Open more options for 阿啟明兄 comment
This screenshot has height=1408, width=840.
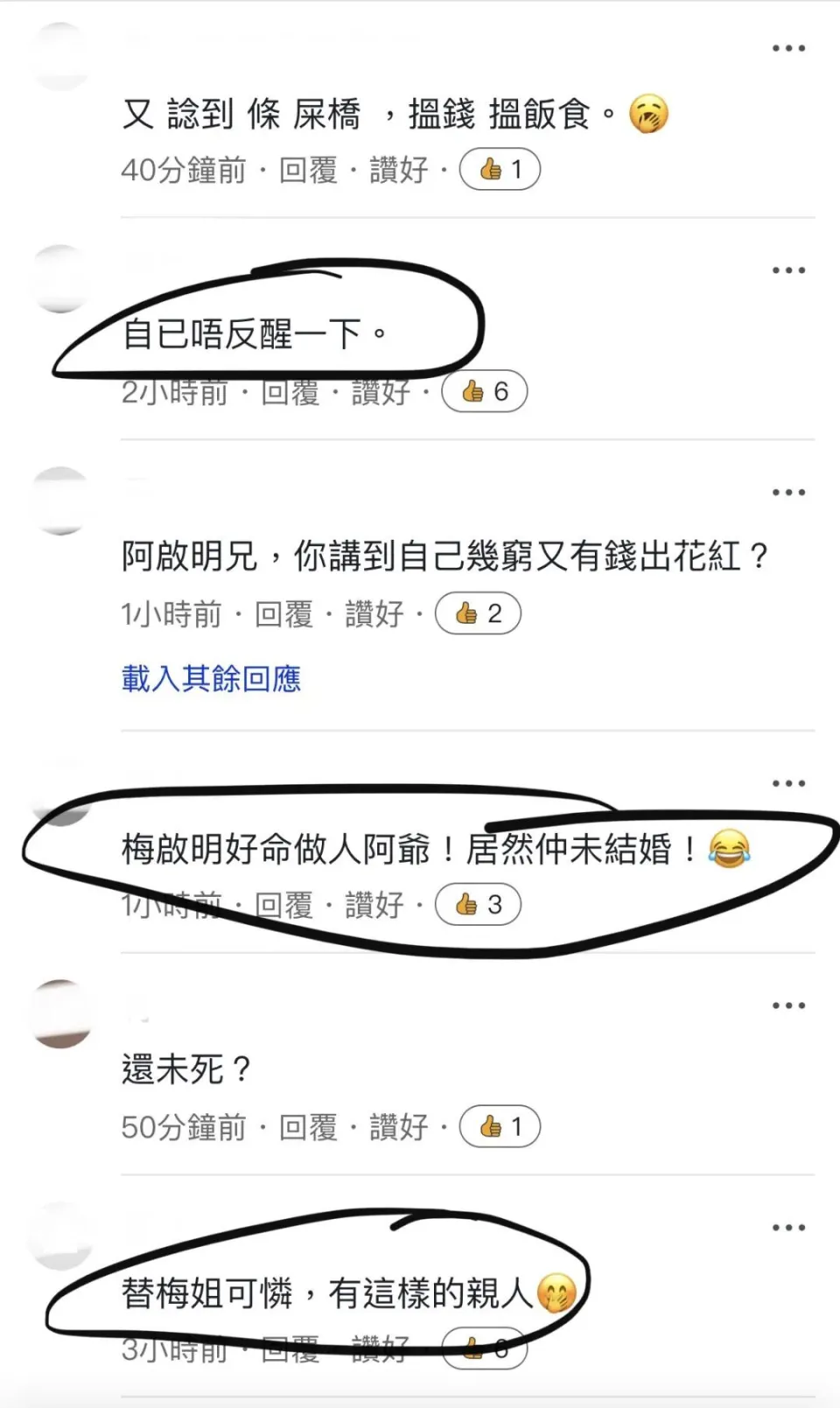[787, 493]
